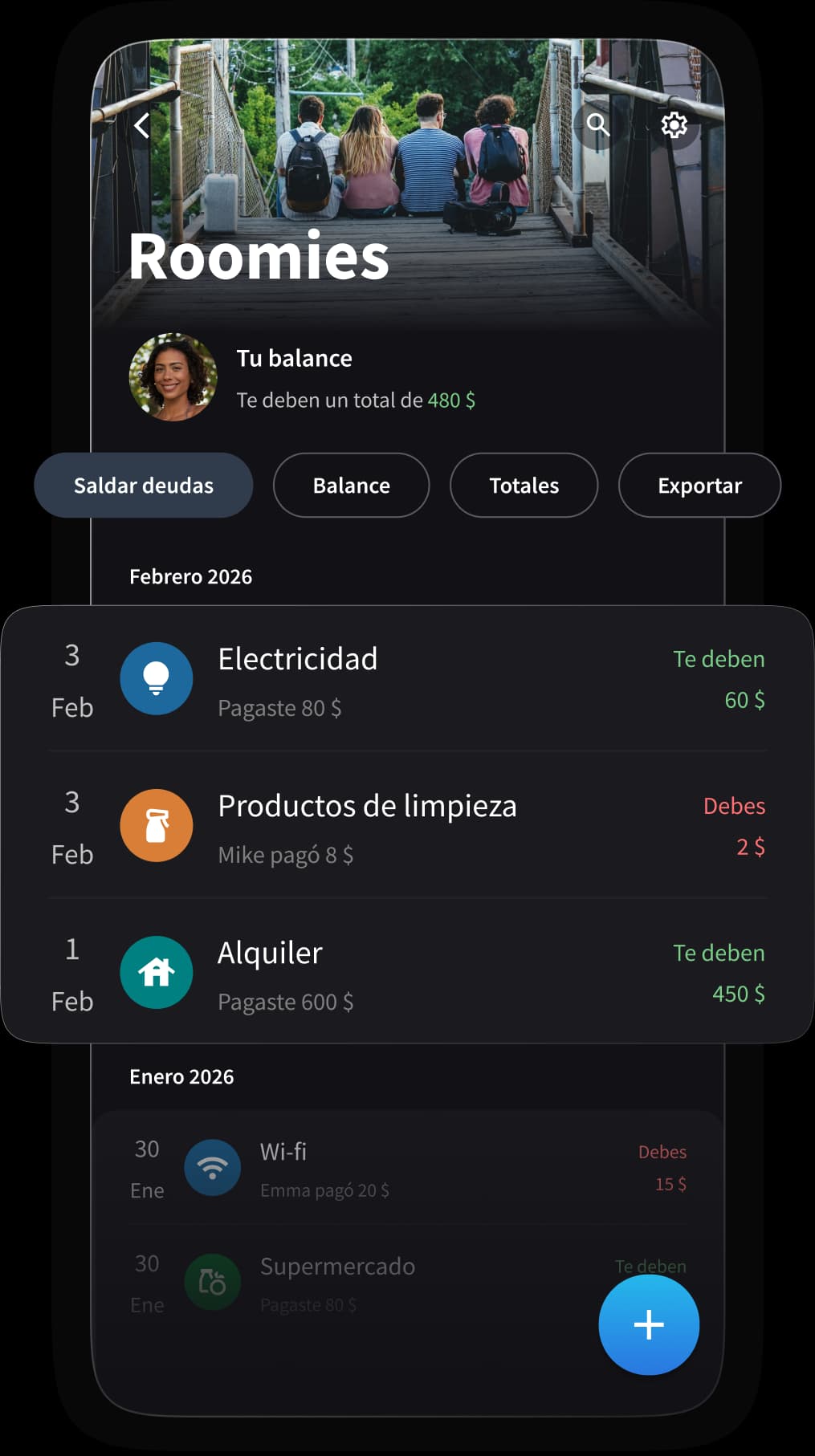Open search from the top bar
This screenshot has height=1456, width=815.
point(597,124)
